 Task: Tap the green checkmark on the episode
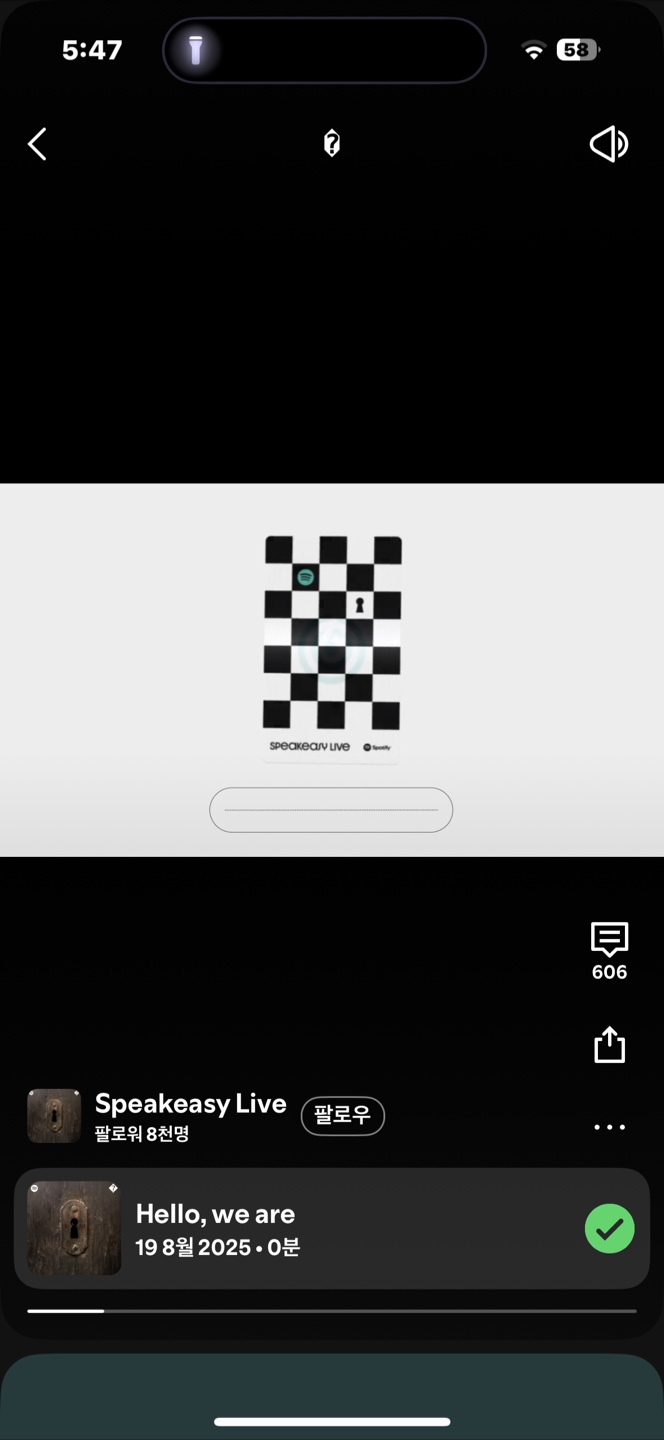[x=609, y=1229]
